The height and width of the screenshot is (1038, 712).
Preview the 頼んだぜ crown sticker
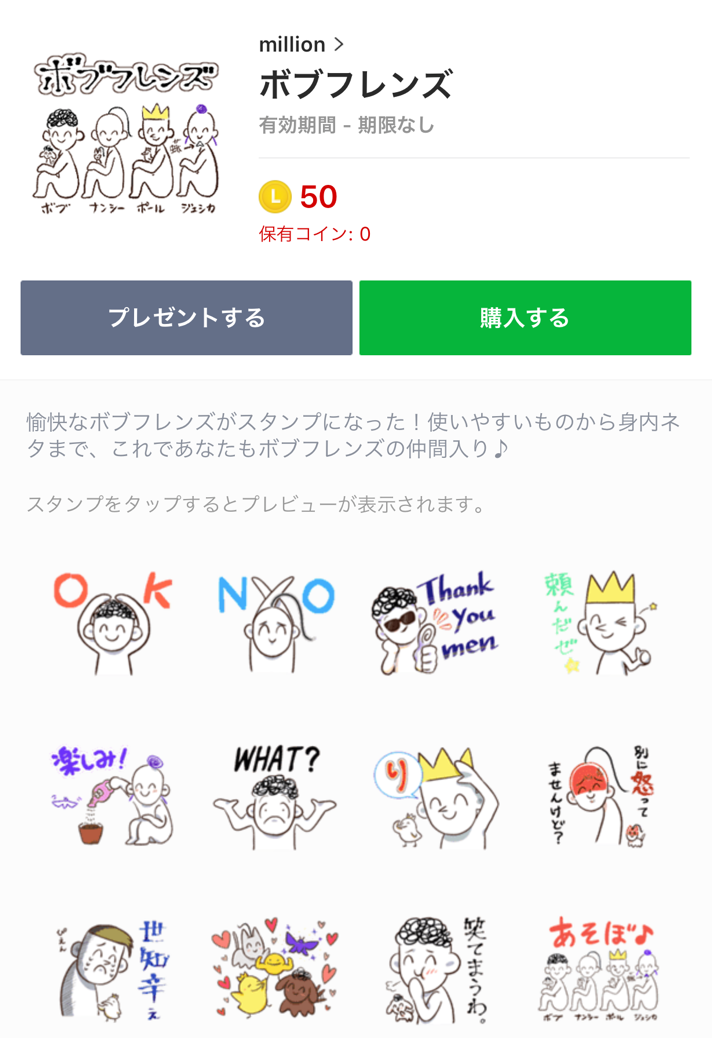coord(599,622)
